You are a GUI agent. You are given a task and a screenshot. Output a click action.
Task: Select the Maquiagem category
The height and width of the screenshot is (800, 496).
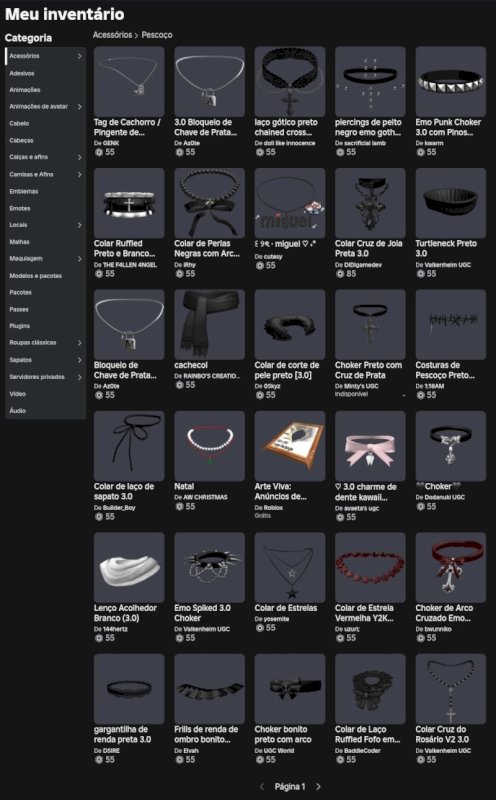tap(45, 259)
